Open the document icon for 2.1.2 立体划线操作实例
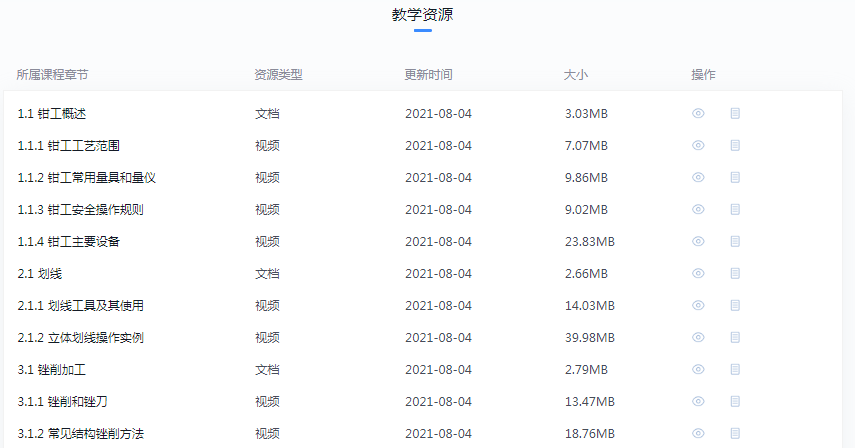 (735, 337)
